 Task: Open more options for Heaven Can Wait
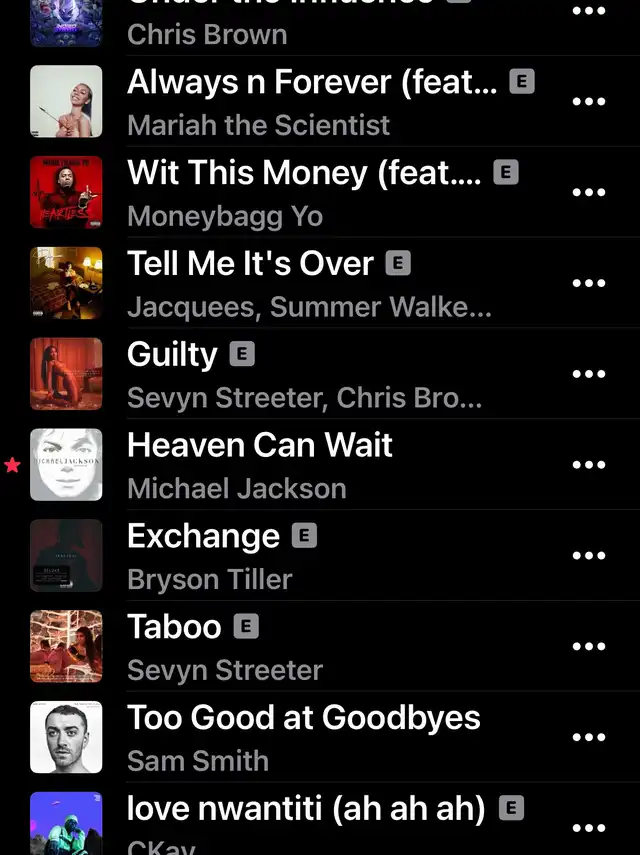point(588,465)
